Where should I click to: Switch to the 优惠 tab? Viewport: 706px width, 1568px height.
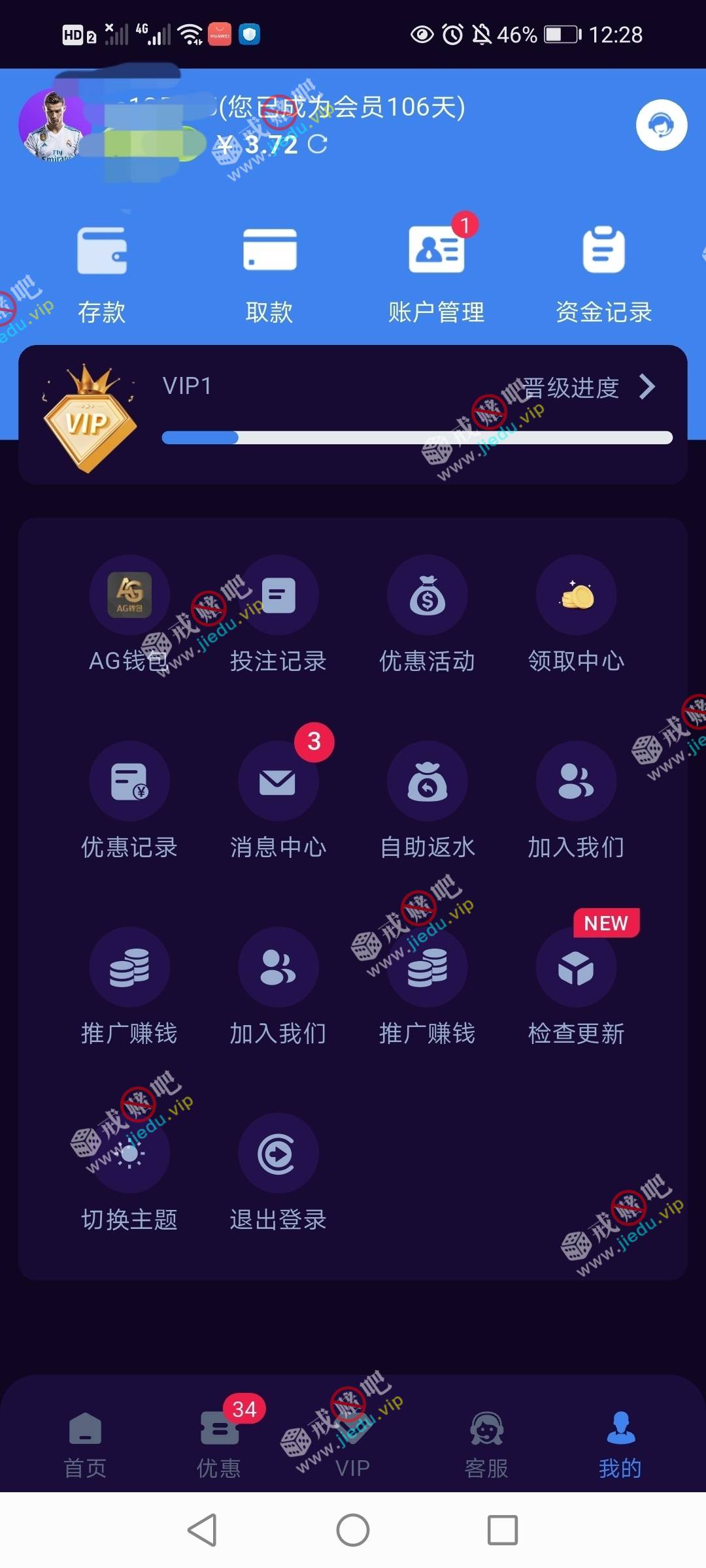[x=219, y=1444]
